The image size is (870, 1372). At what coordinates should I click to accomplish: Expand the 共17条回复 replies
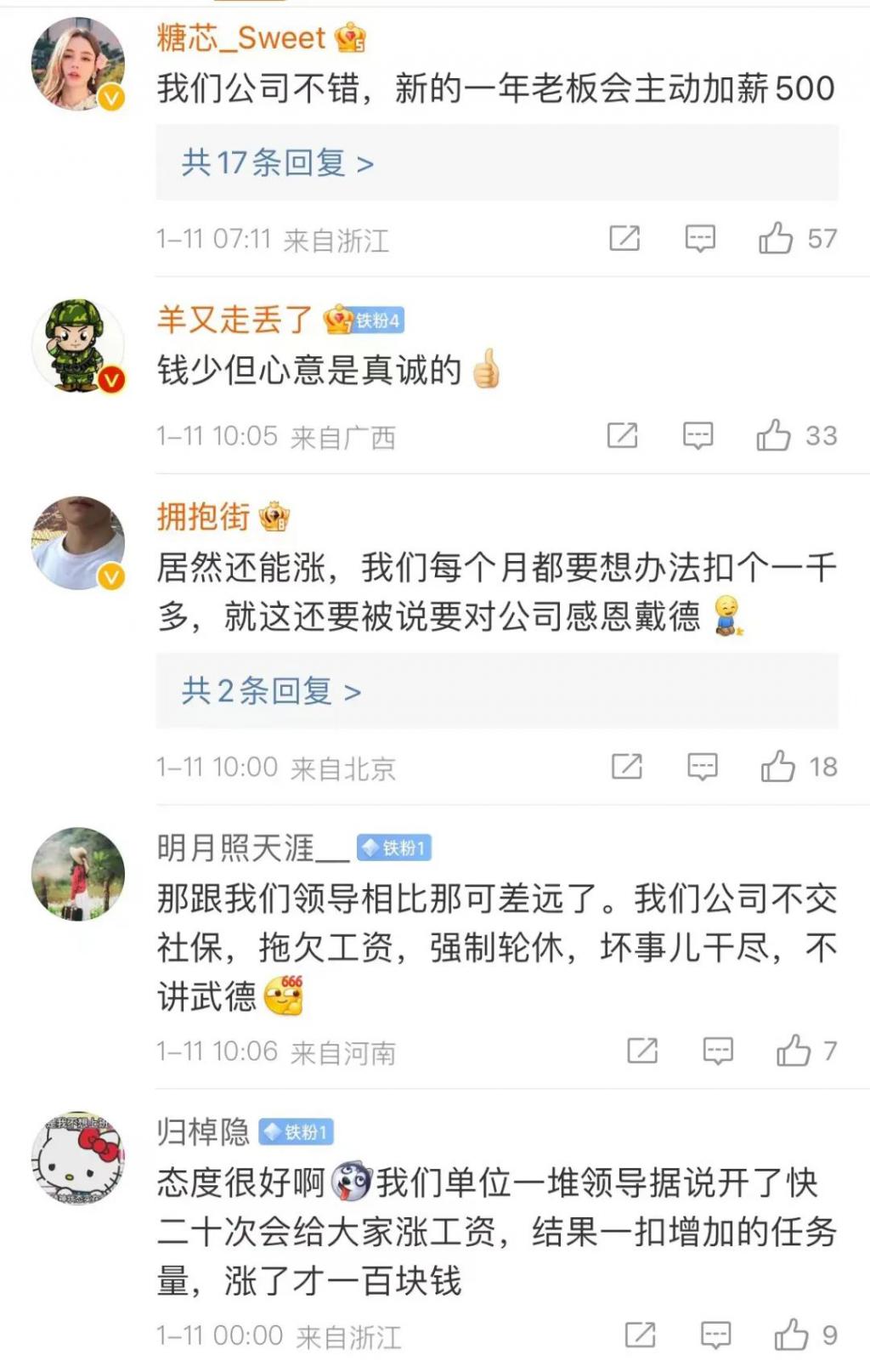pyautogui.click(x=277, y=162)
